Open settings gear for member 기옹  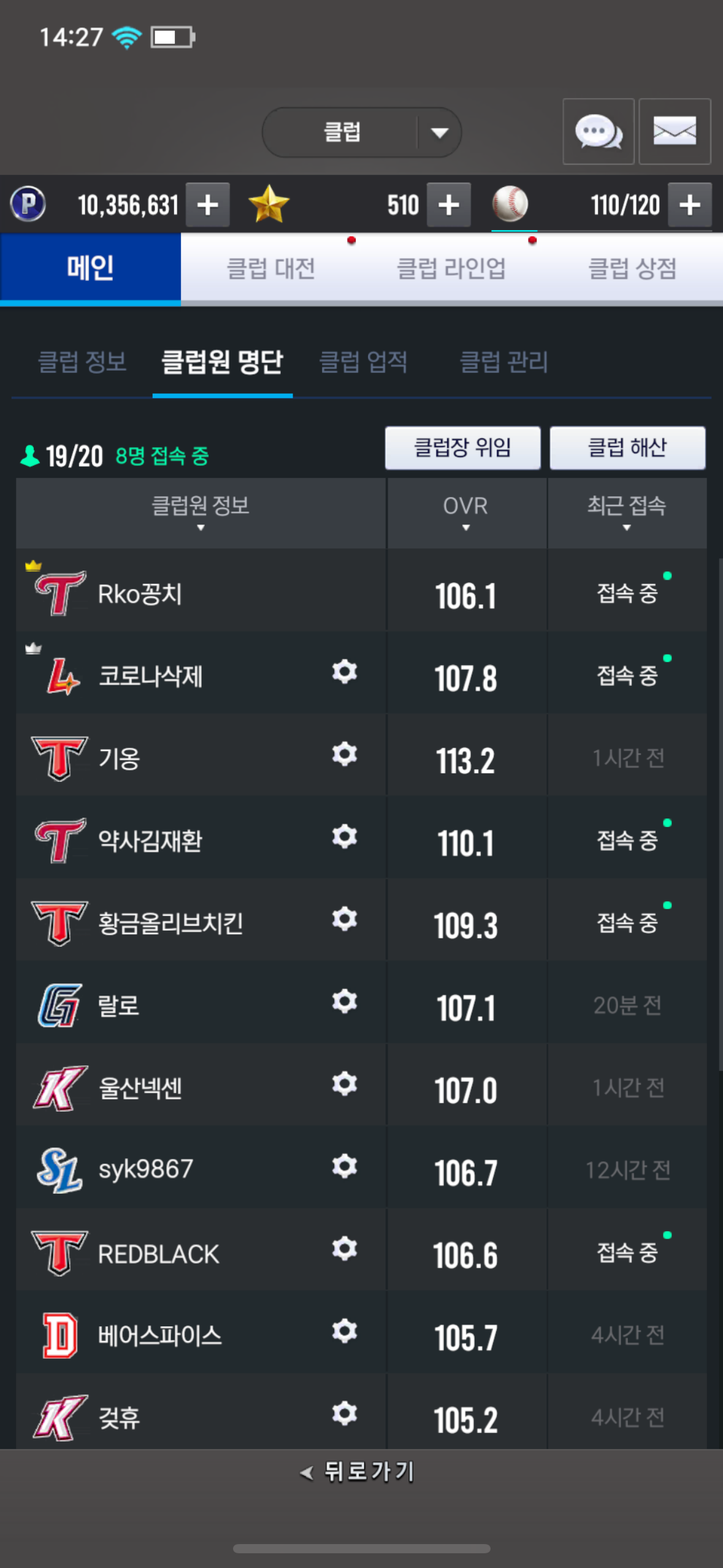tap(344, 754)
